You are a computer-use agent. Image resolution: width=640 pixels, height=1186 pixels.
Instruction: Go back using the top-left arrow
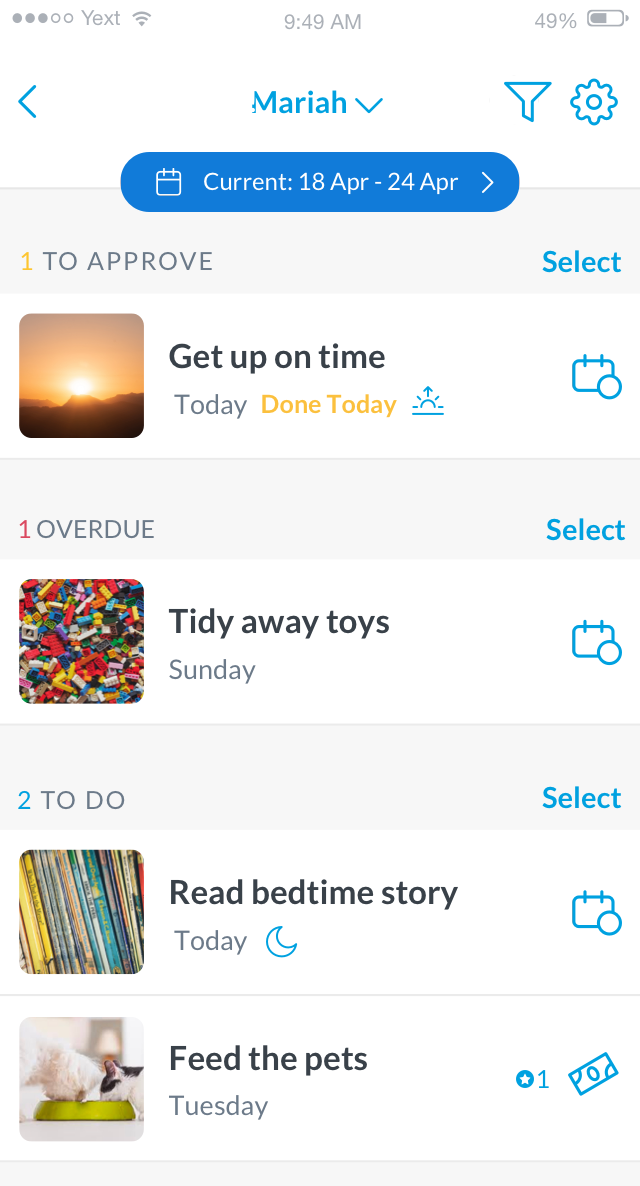point(28,102)
